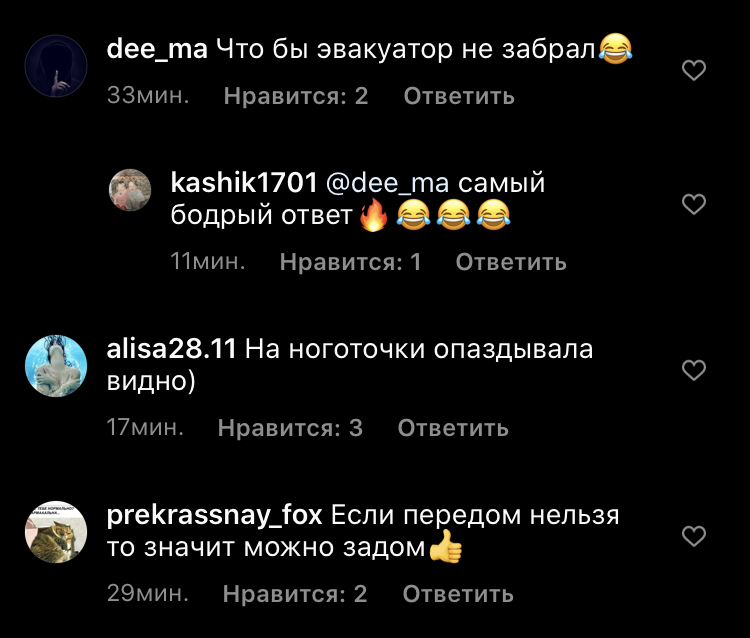Reply to dee_ma's comment via Ответить
The image size is (750, 638).
tap(459, 96)
